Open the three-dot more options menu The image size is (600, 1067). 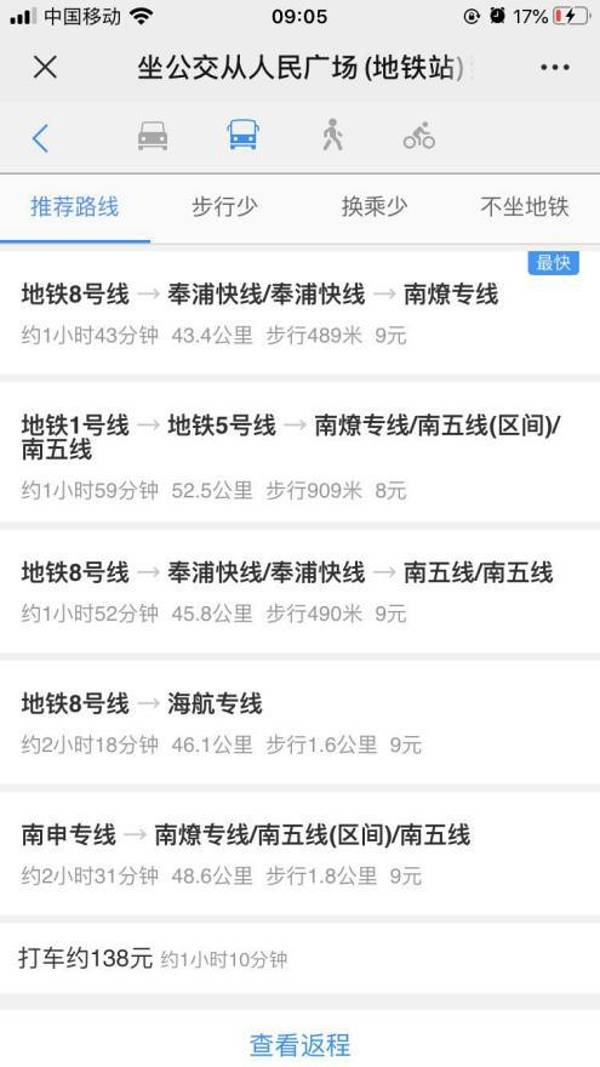[x=554, y=67]
